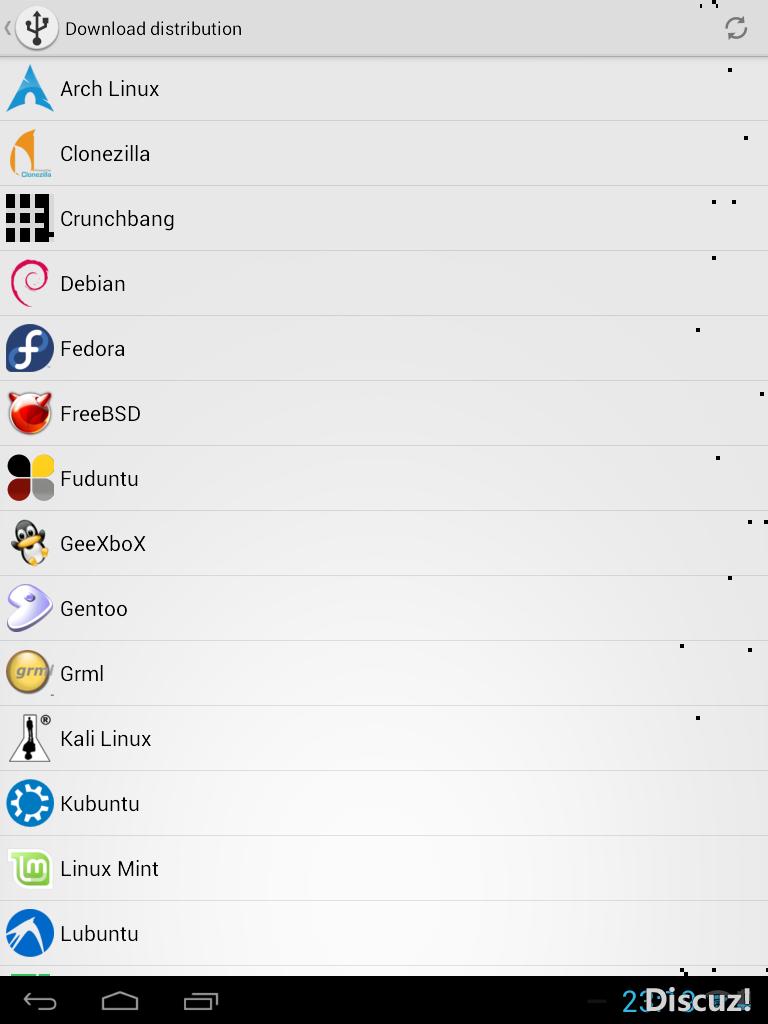This screenshot has height=1024, width=768.
Task: Tap the refresh icon in the app bar
Action: coord(736,28)
